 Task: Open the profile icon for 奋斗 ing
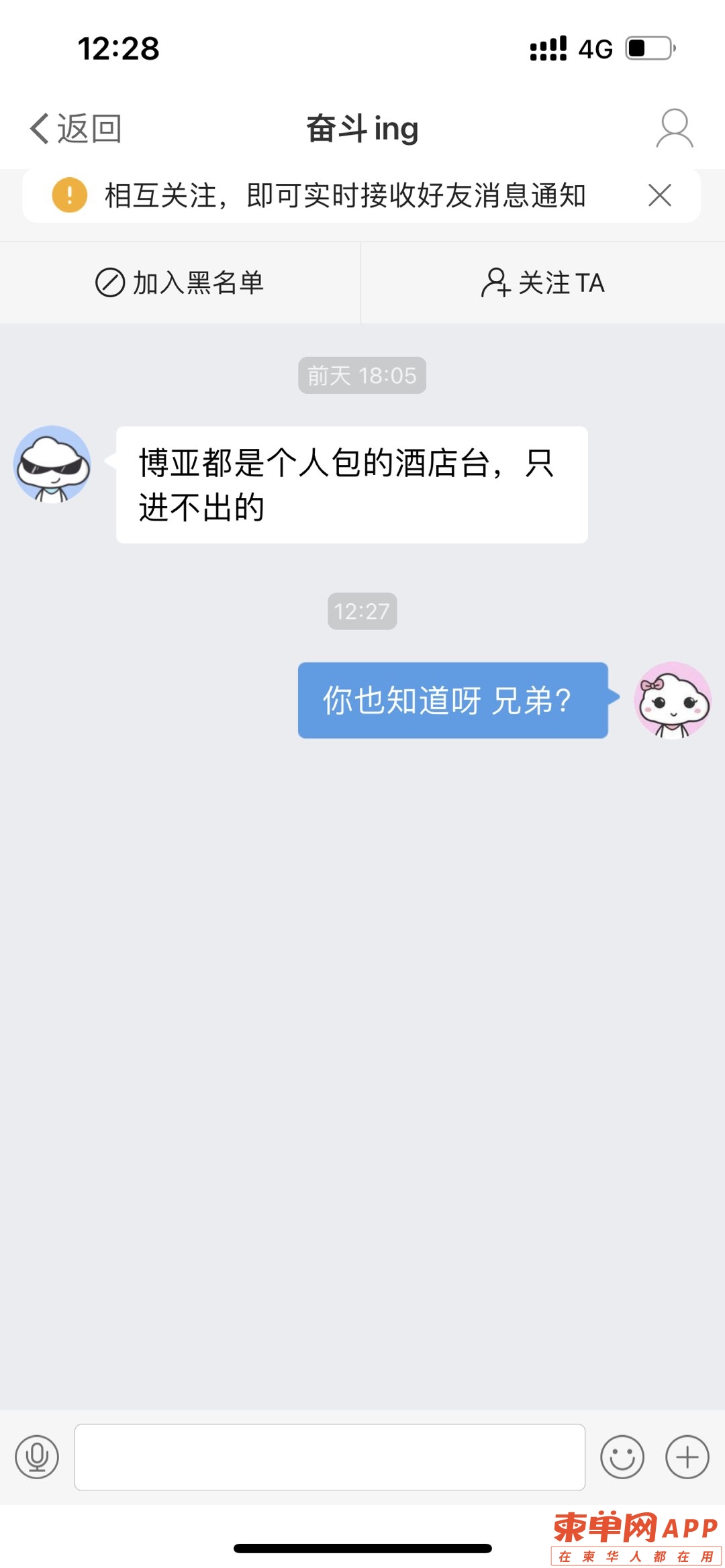674,128
